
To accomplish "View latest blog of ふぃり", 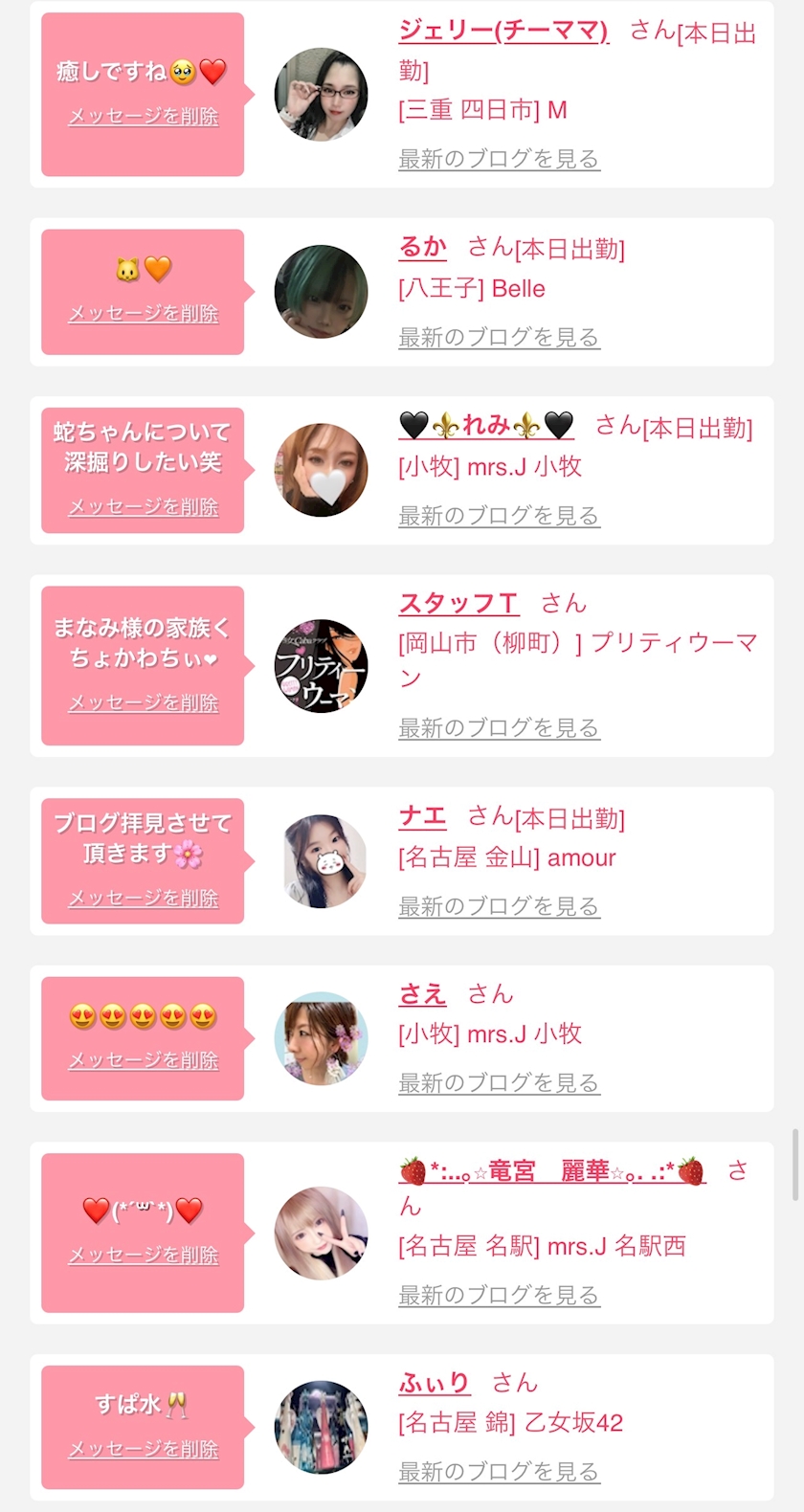I will click(499, 1472).
